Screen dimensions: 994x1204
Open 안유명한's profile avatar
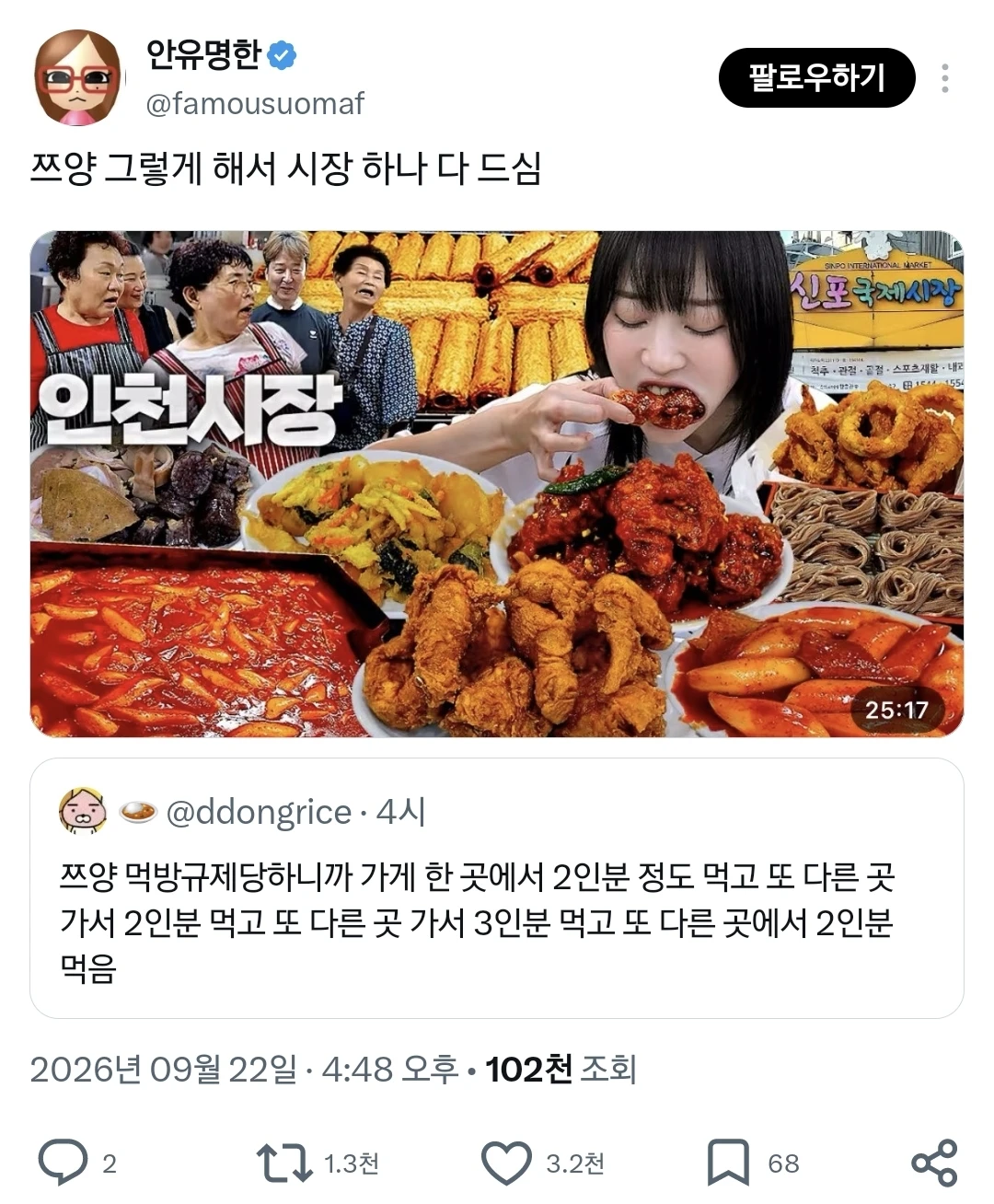click(x=77, y=77)
